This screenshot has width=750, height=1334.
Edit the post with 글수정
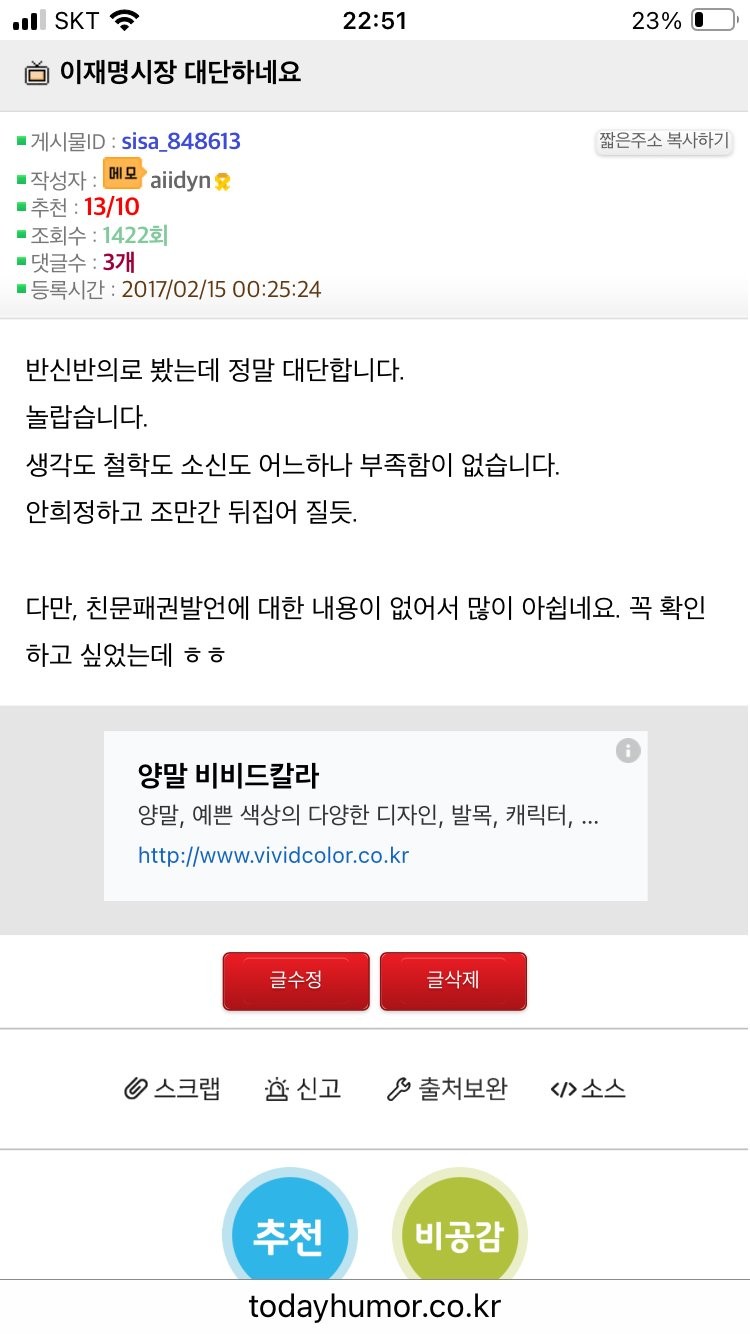(296, 980)
